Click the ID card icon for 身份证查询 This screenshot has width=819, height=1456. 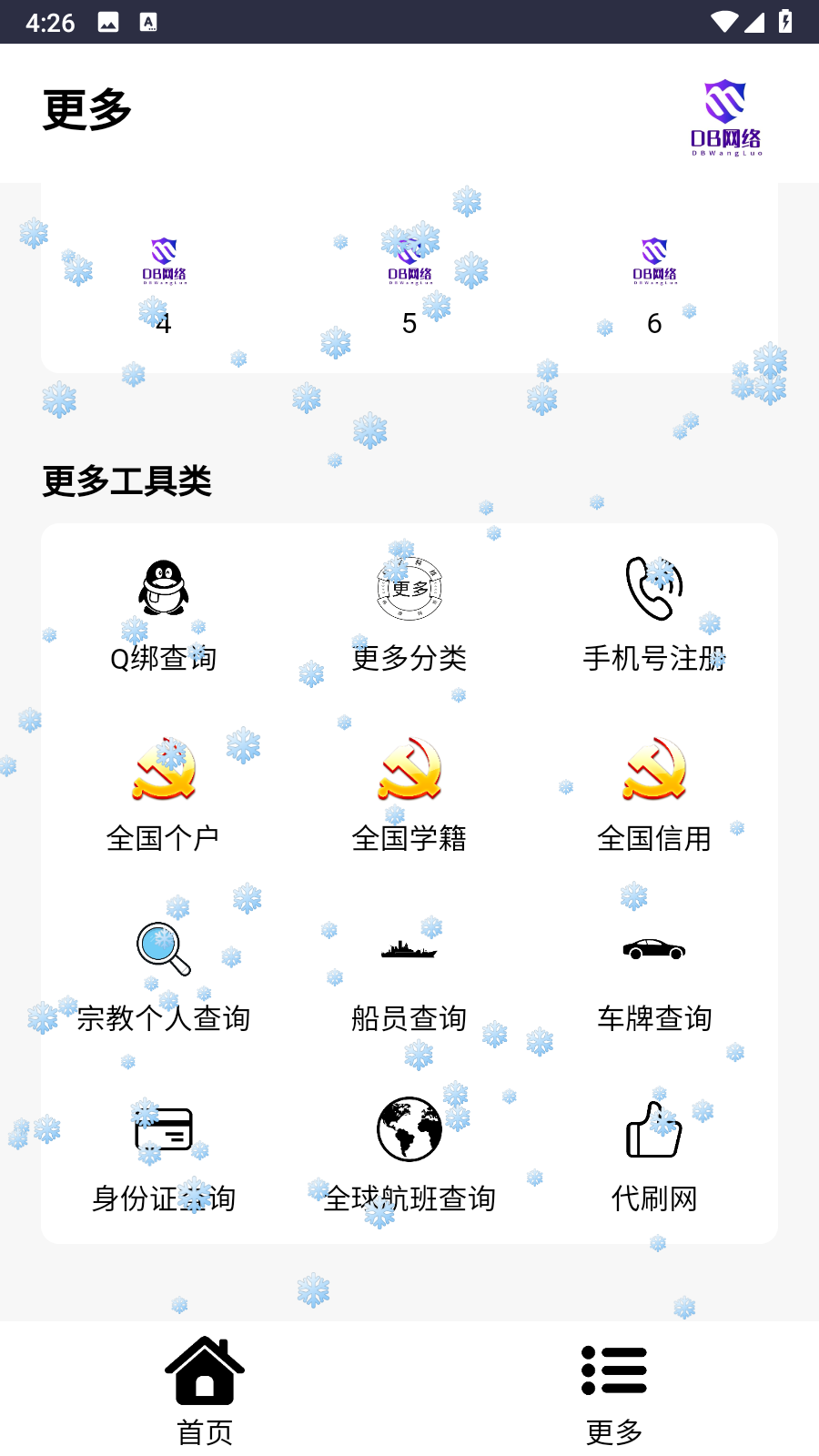click(x=164, y=1128)
